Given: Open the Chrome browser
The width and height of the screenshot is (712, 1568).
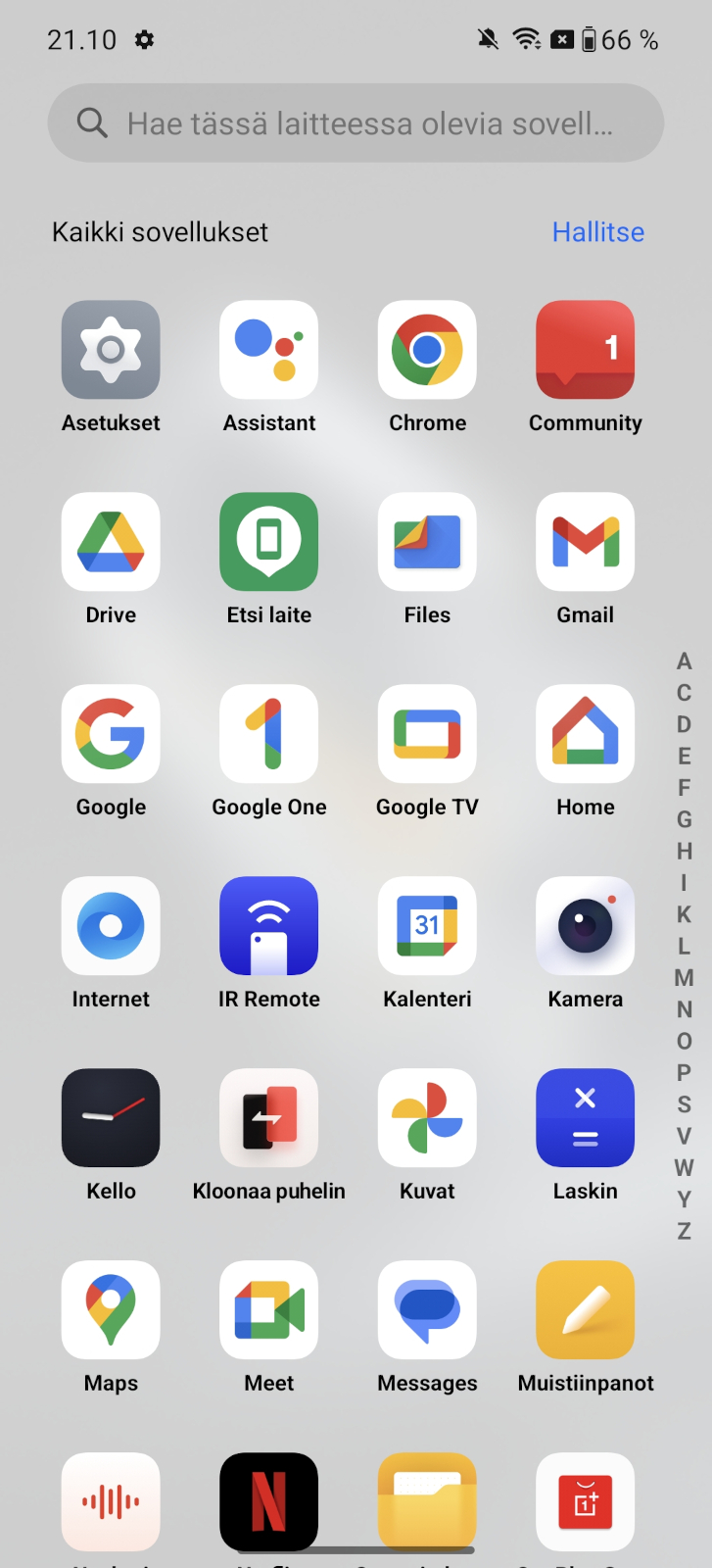Looking at the screenshot, I should click(x=427, y=350).
